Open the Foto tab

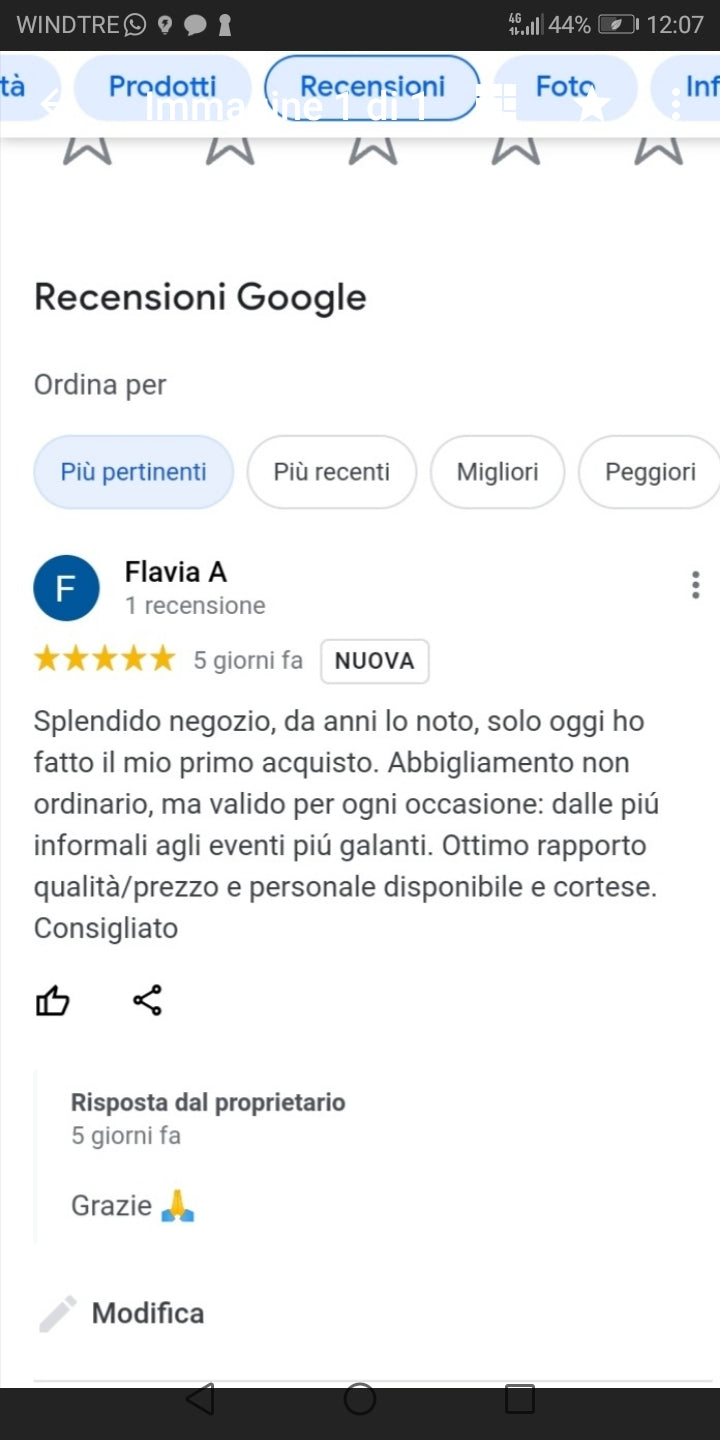565,87
